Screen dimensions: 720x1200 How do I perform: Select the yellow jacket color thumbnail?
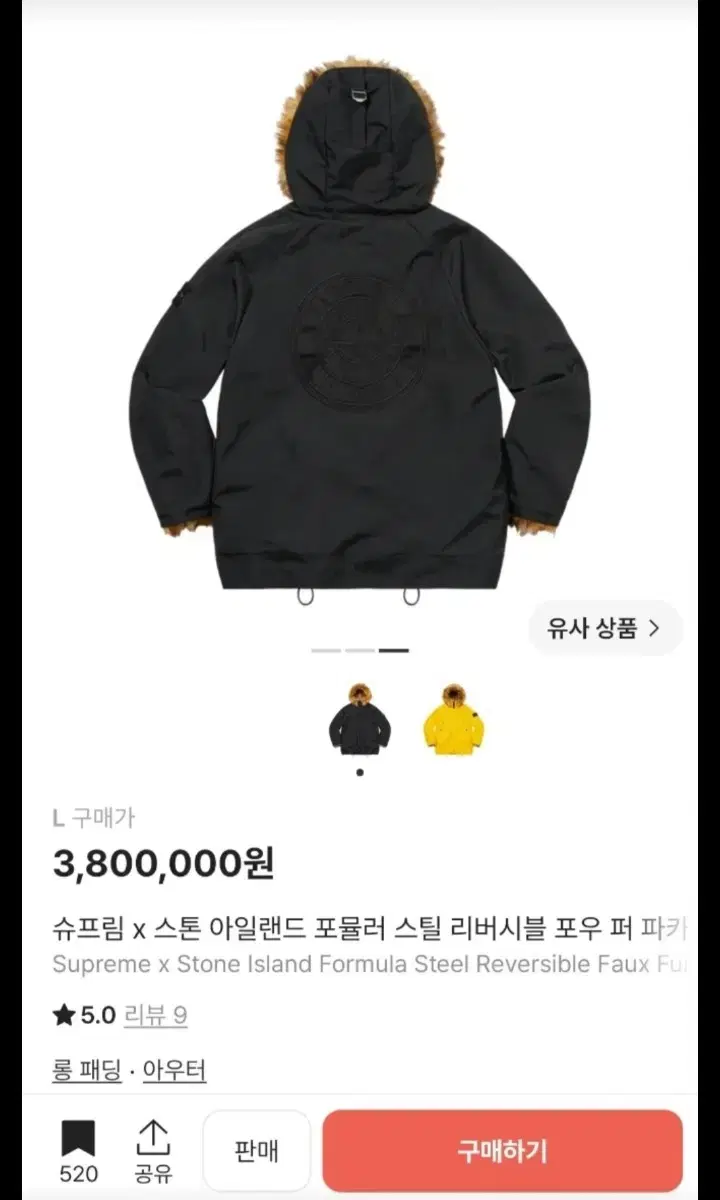pos(454,720)
